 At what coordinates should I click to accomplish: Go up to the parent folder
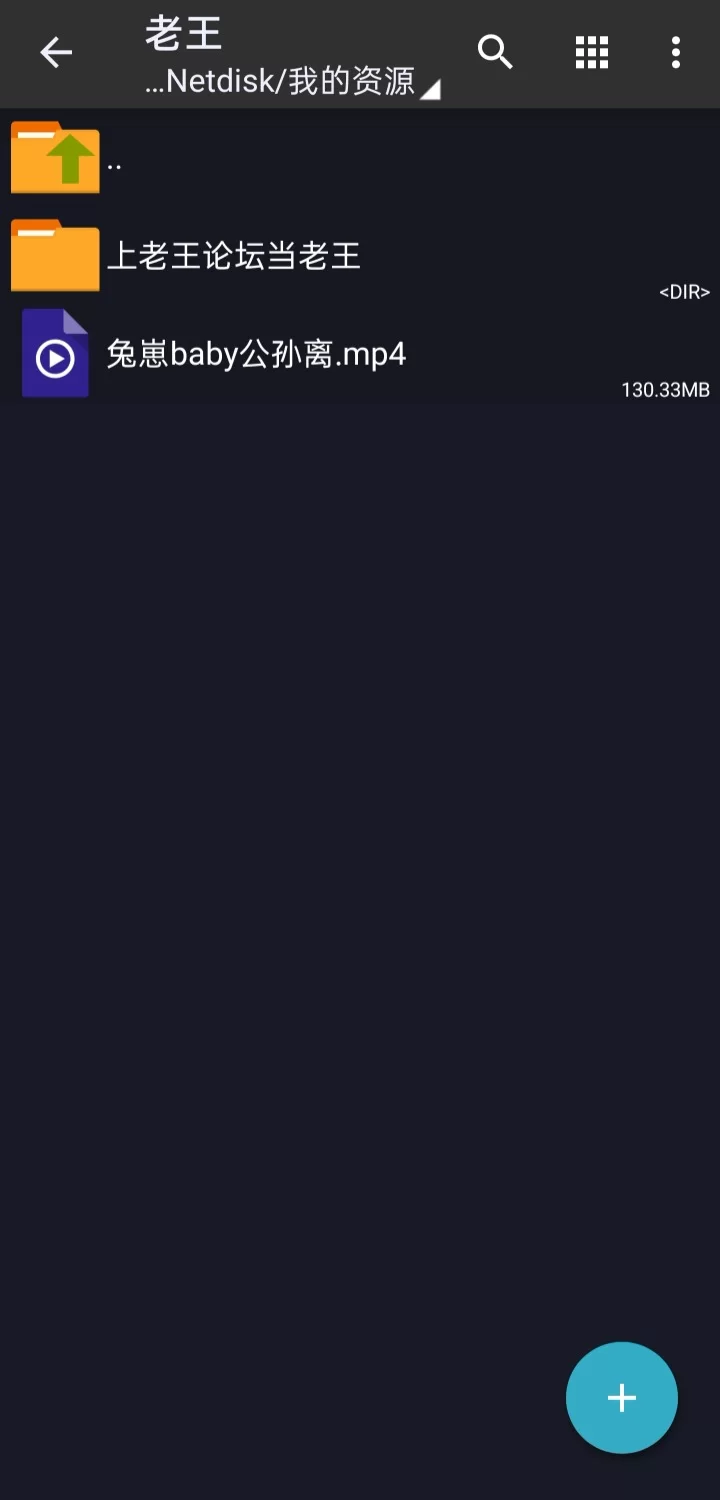click(x=360, y=158)
